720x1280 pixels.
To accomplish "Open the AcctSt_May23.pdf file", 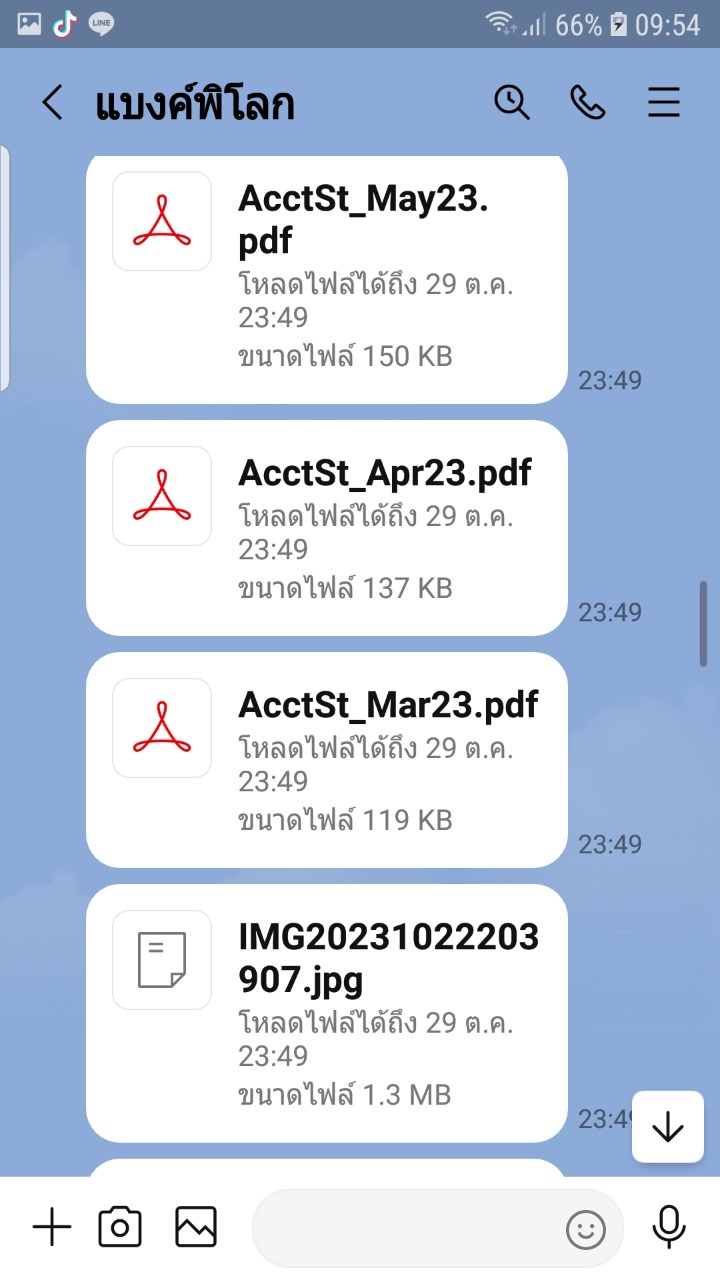I will (326, 278).
